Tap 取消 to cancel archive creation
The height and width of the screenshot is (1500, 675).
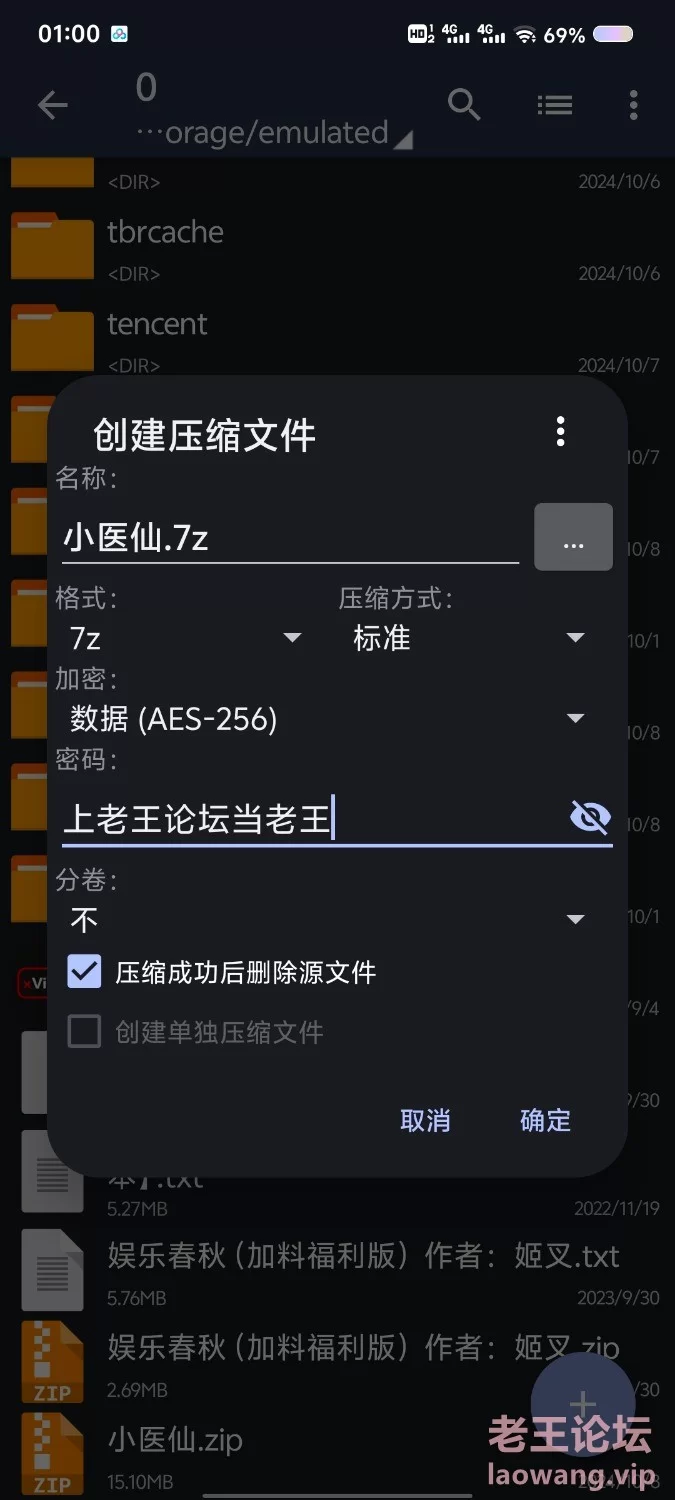coord(425,1120)
